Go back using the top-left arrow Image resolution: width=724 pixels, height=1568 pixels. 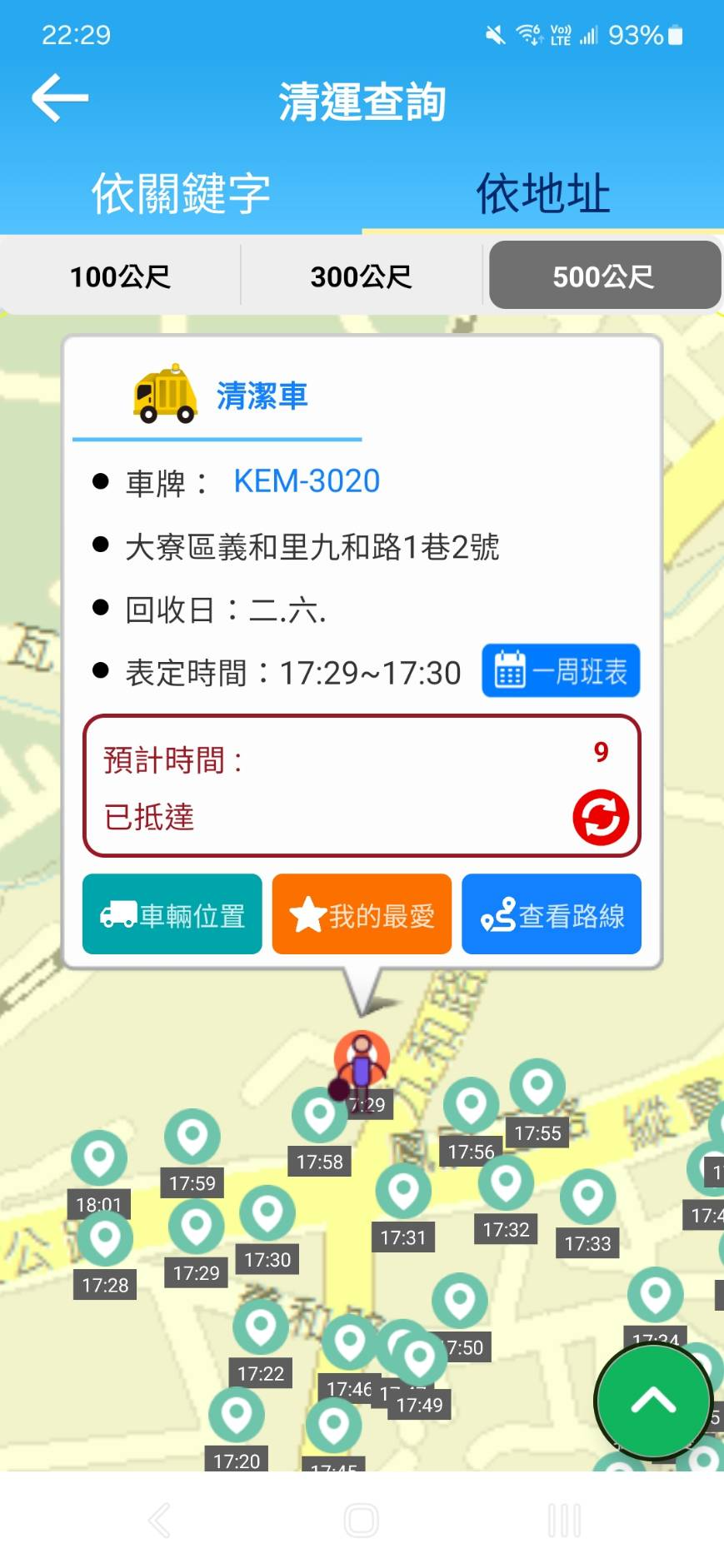(60, 98)
